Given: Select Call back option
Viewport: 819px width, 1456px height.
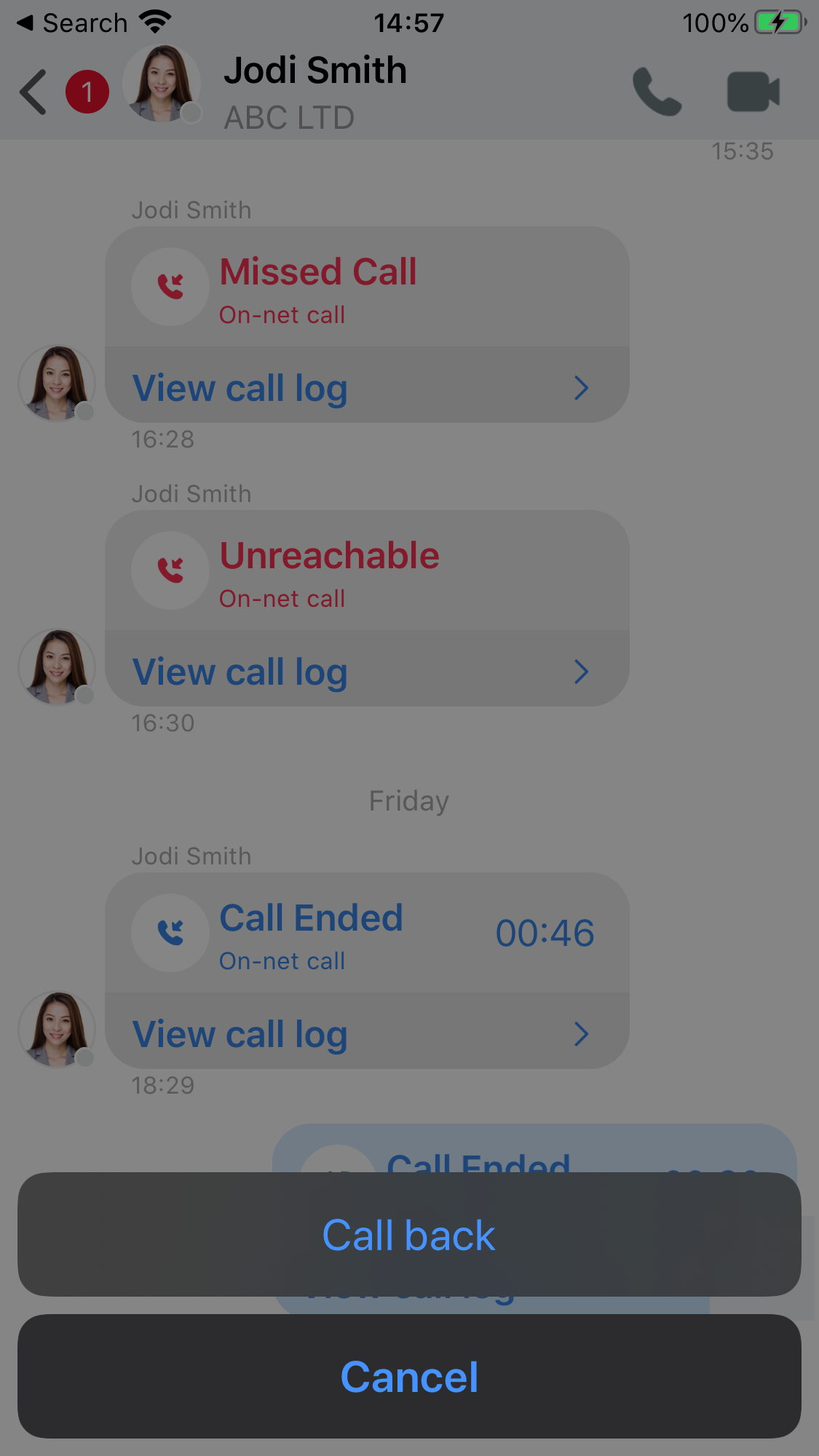Looking at the screenshot, I should [x=409, y=1235].
